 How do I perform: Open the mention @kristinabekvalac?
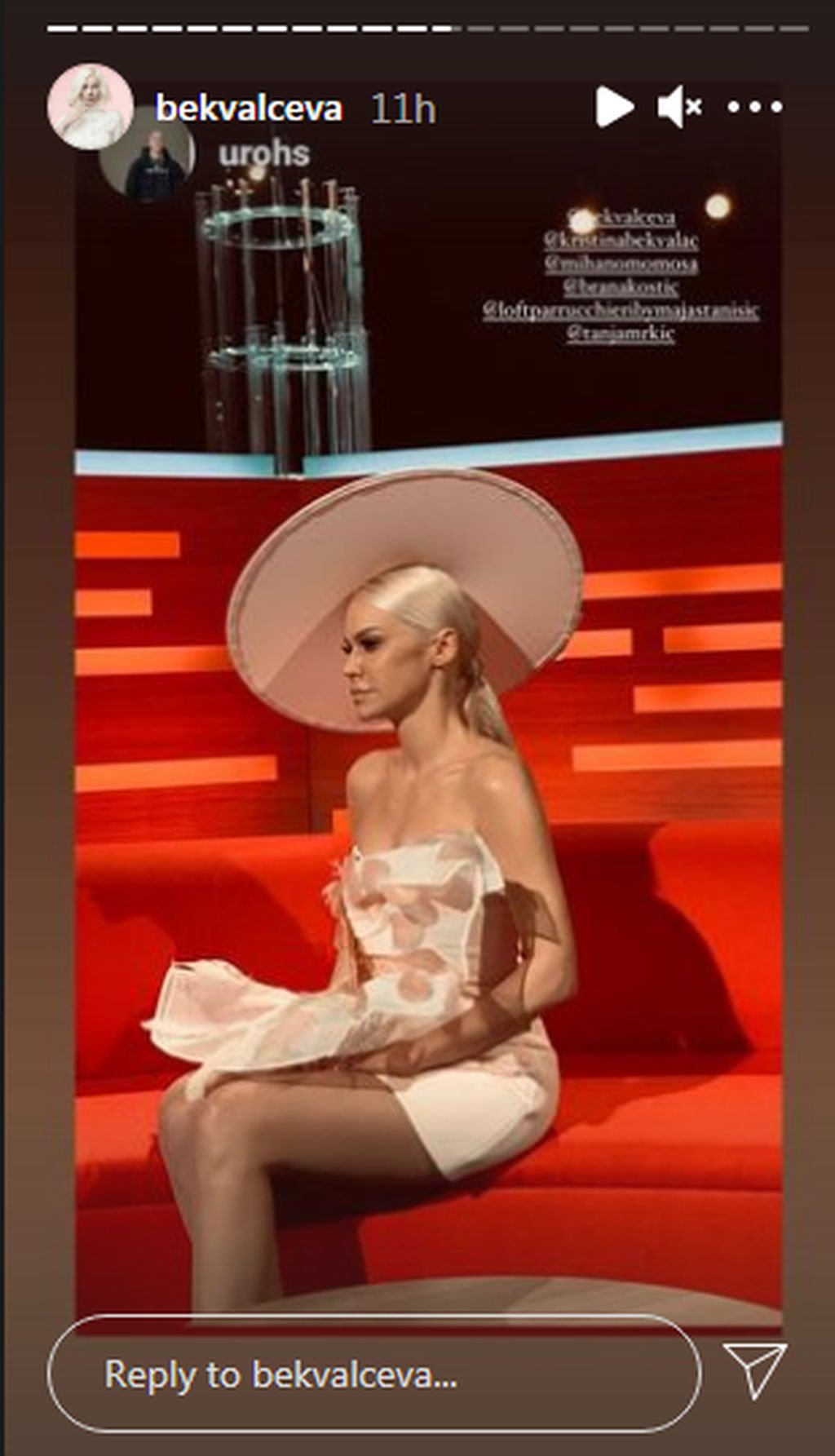(x=621, y=241)
